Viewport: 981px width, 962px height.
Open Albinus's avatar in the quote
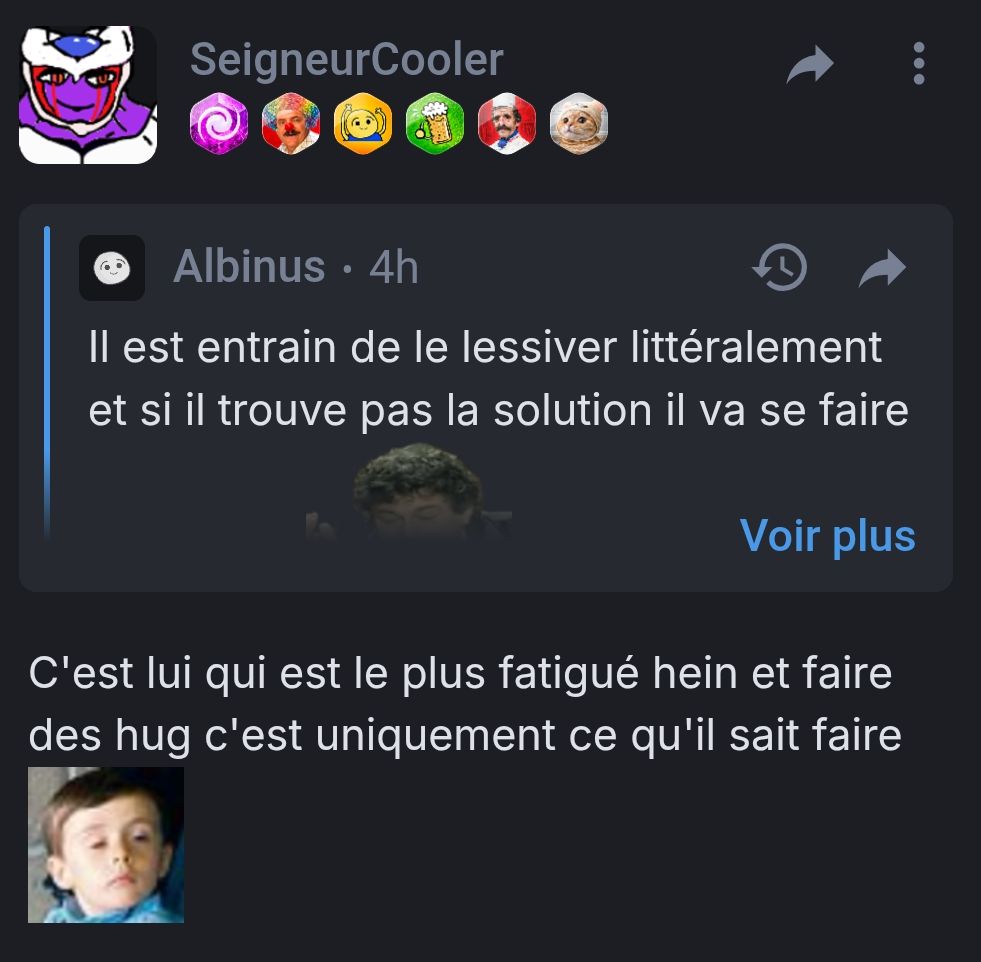(x=112, y=268)
